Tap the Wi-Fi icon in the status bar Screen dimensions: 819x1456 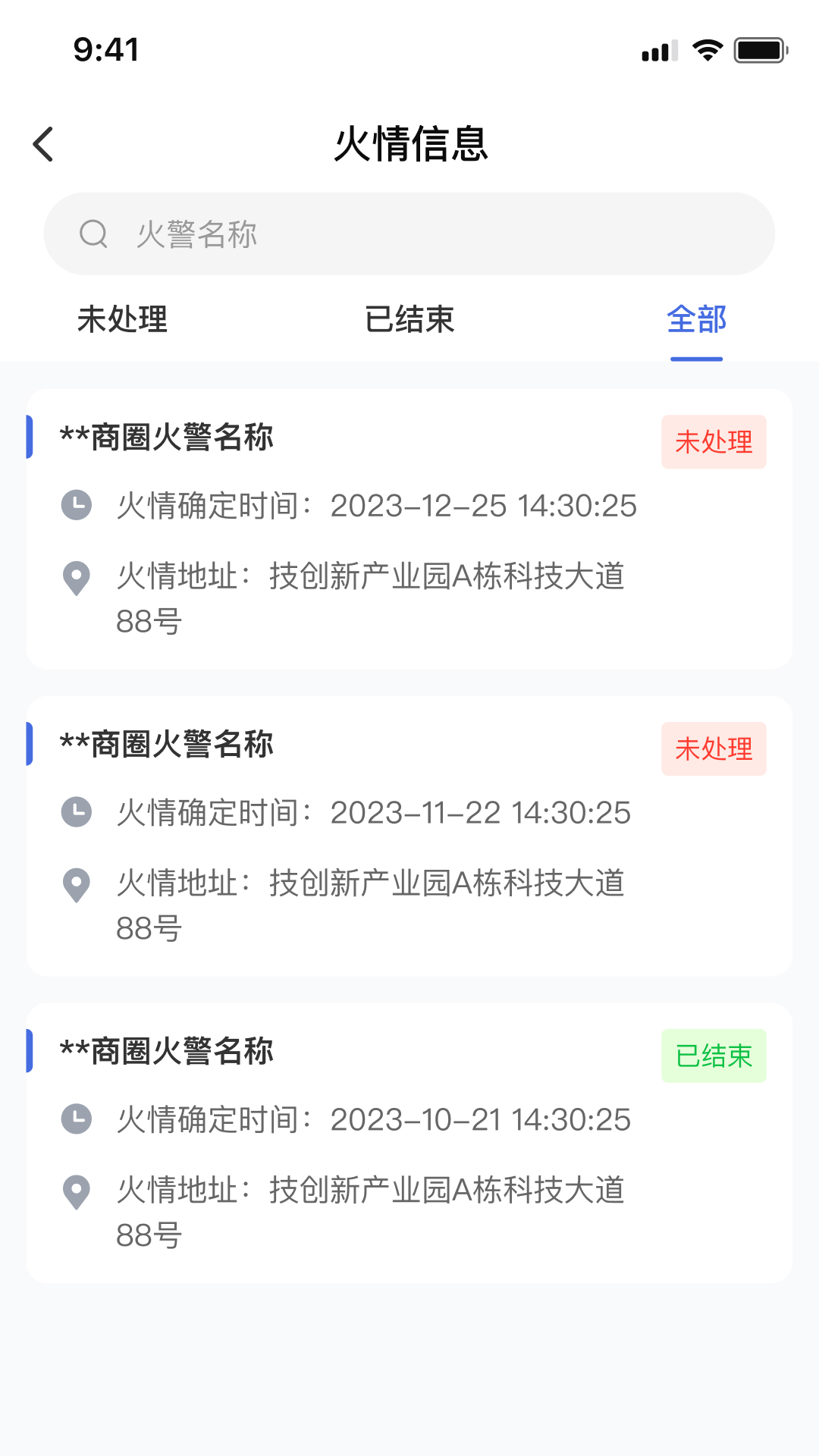pyautogui.click(x=707, y=50)
